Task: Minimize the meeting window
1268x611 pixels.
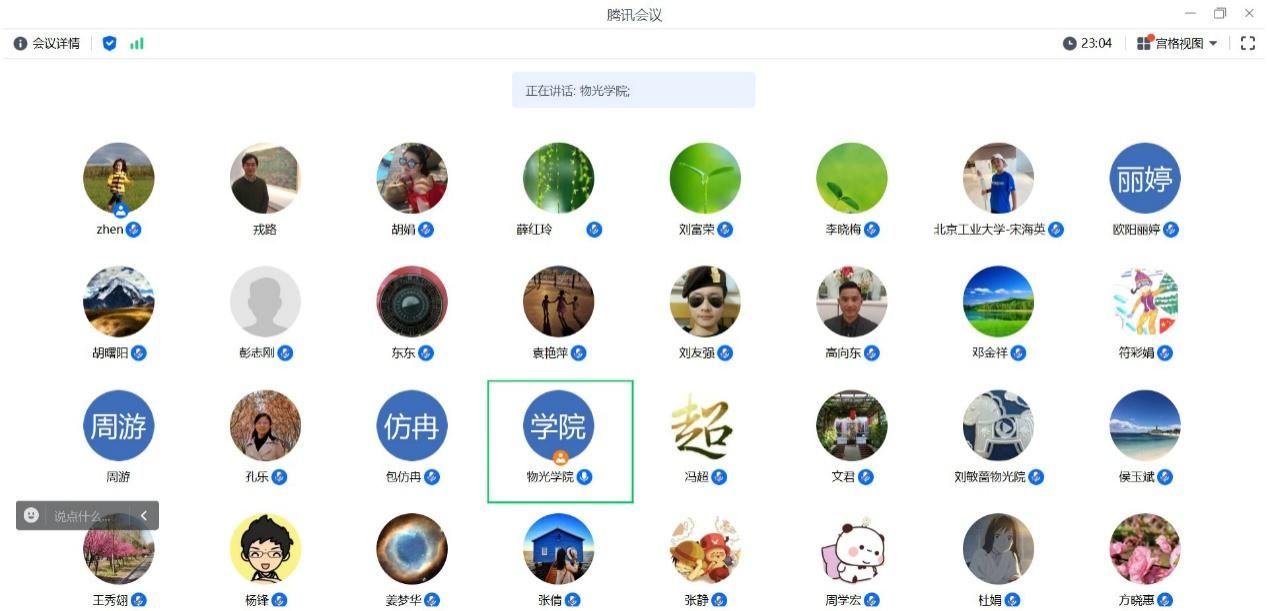Action: click(1190, 14)
